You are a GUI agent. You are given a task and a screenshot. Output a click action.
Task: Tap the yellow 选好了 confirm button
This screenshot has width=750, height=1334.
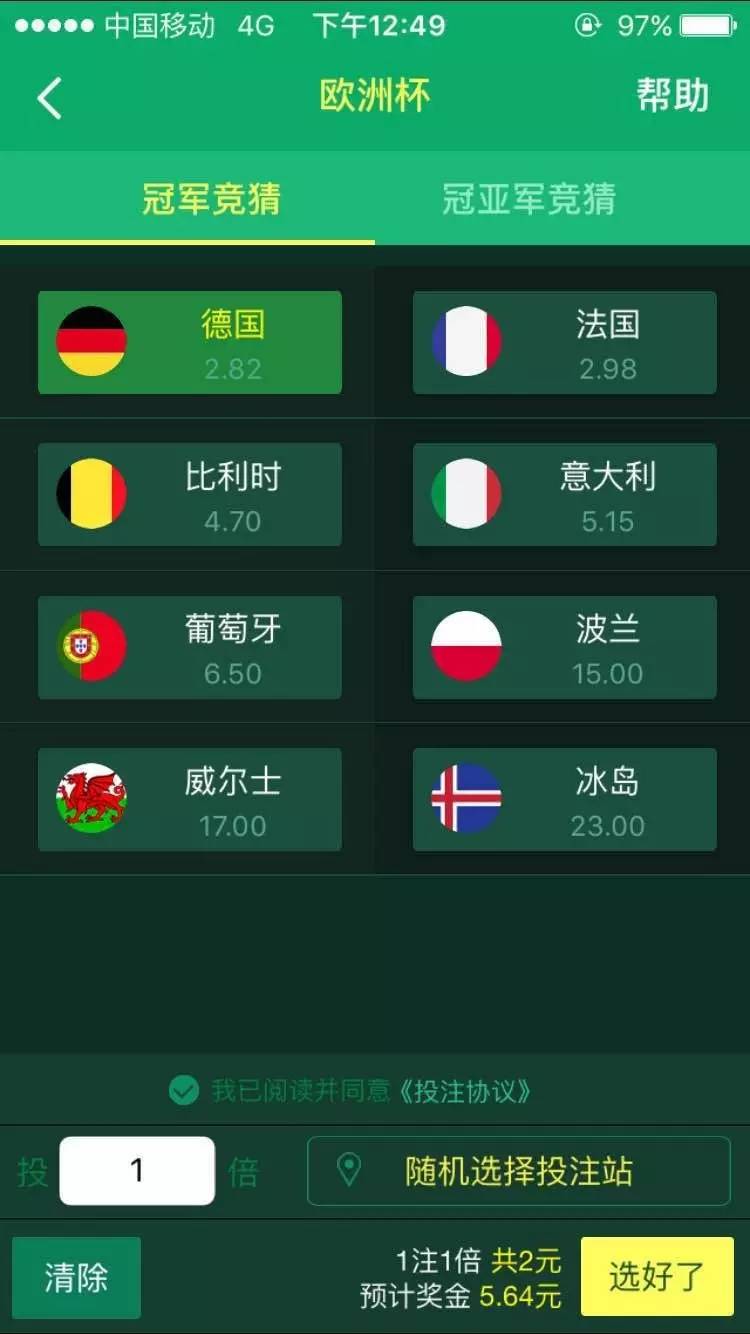click(657, 1275)
